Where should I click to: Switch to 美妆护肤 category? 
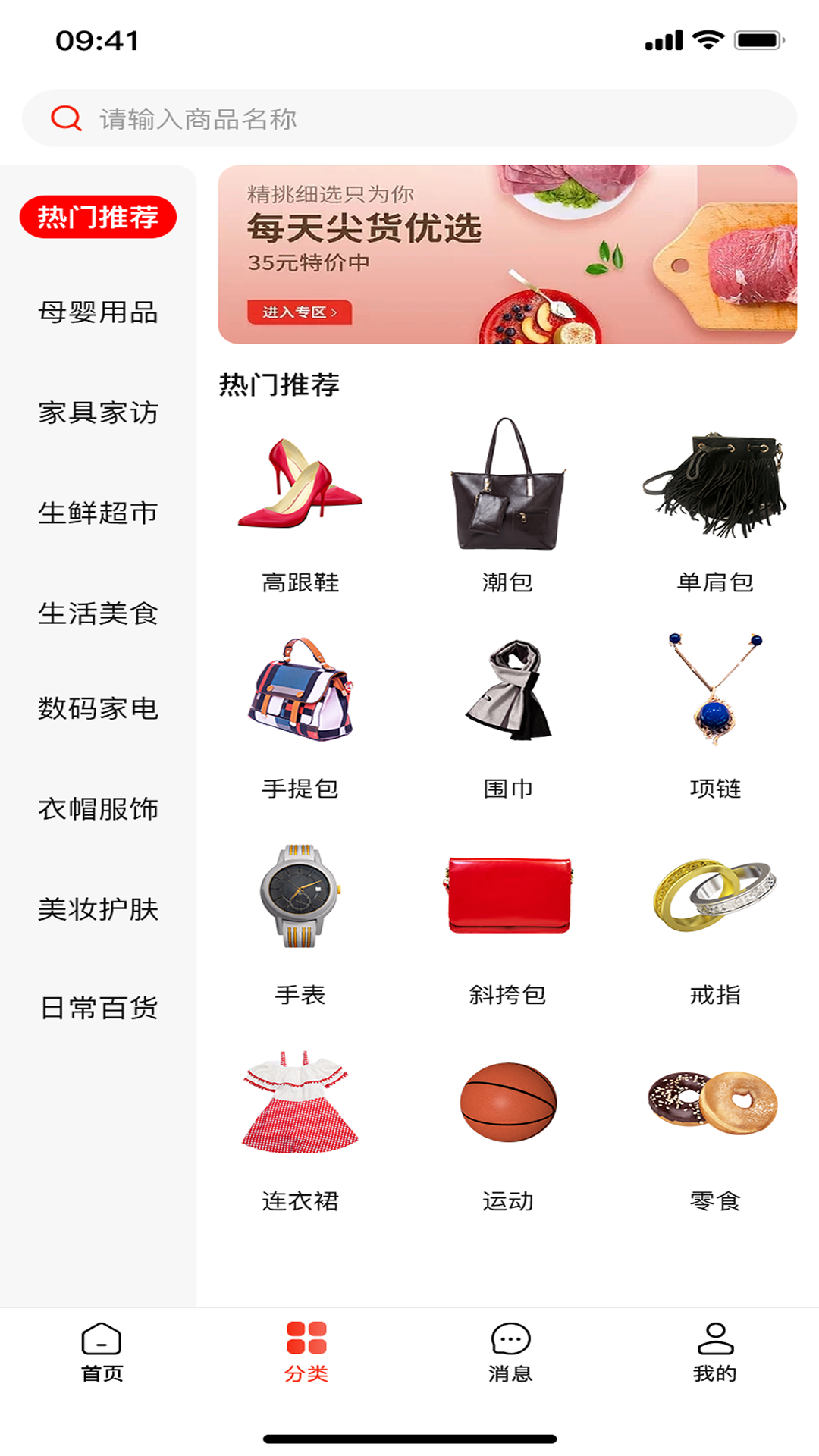(98, 908)
